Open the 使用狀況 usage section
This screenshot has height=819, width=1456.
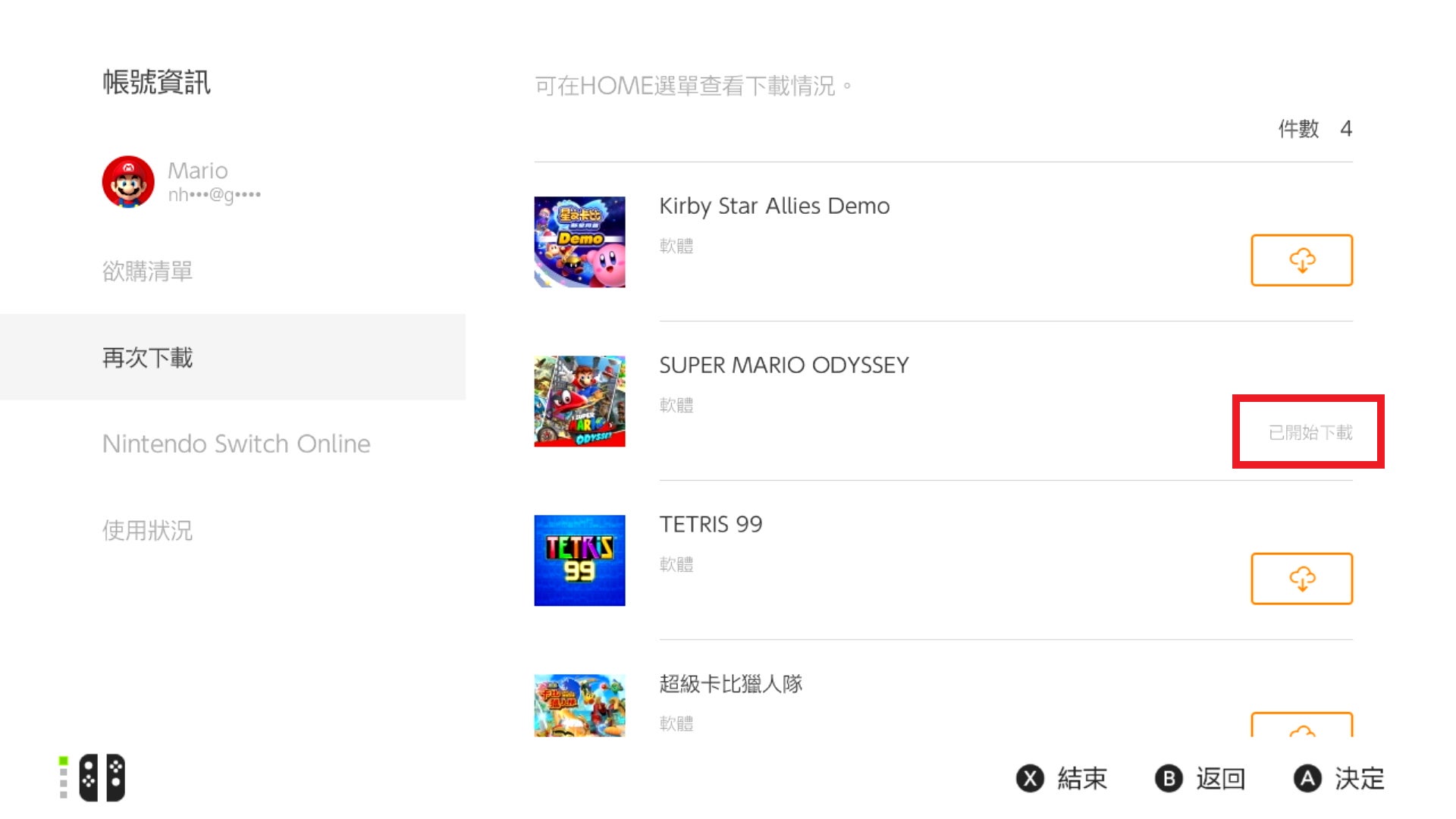[x=147, y=530]
